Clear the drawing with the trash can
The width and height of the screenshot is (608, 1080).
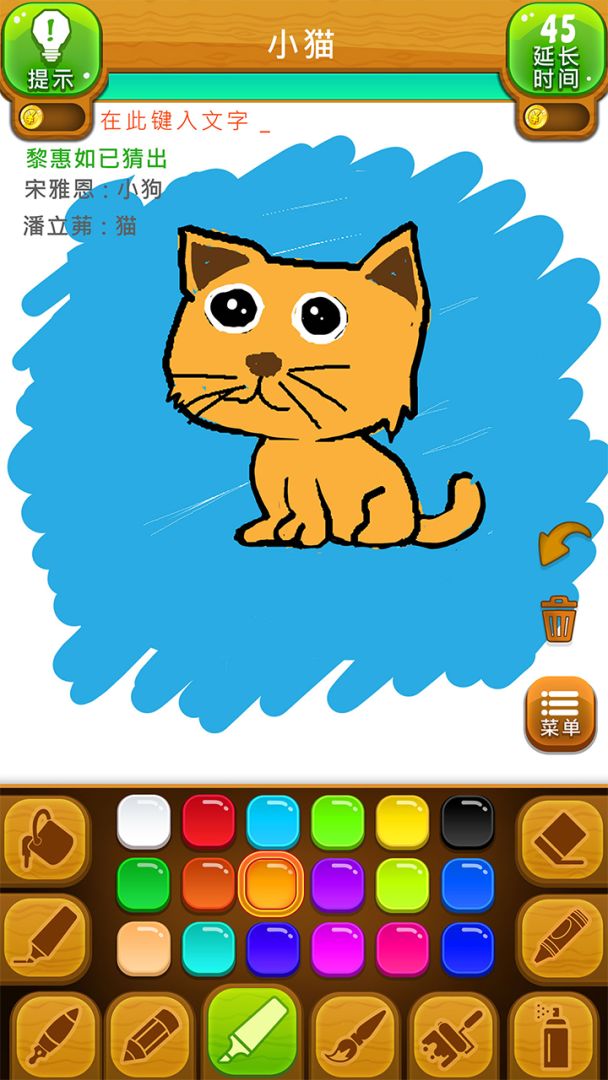[x=559, y=619]
